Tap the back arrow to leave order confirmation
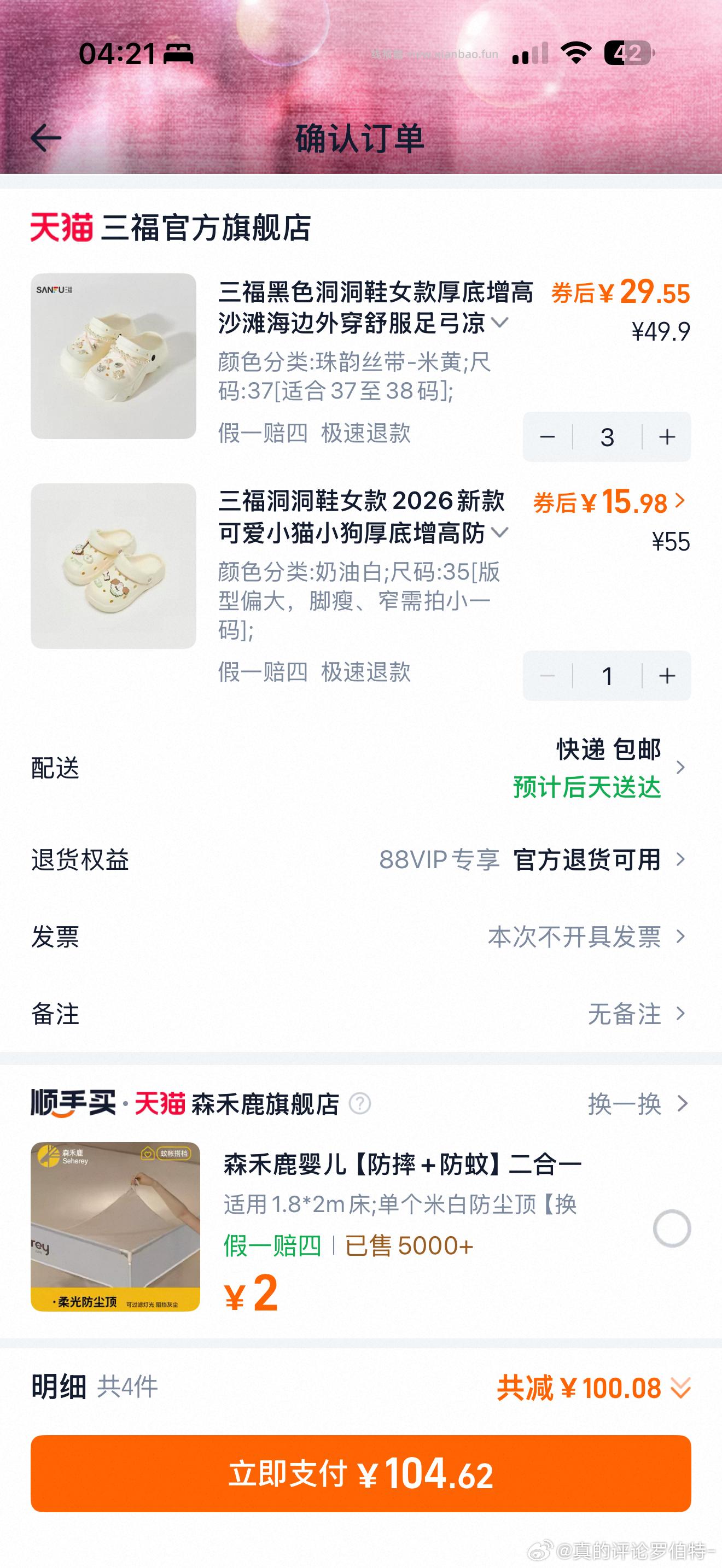722x1568 pixels. tap(44, 139)
